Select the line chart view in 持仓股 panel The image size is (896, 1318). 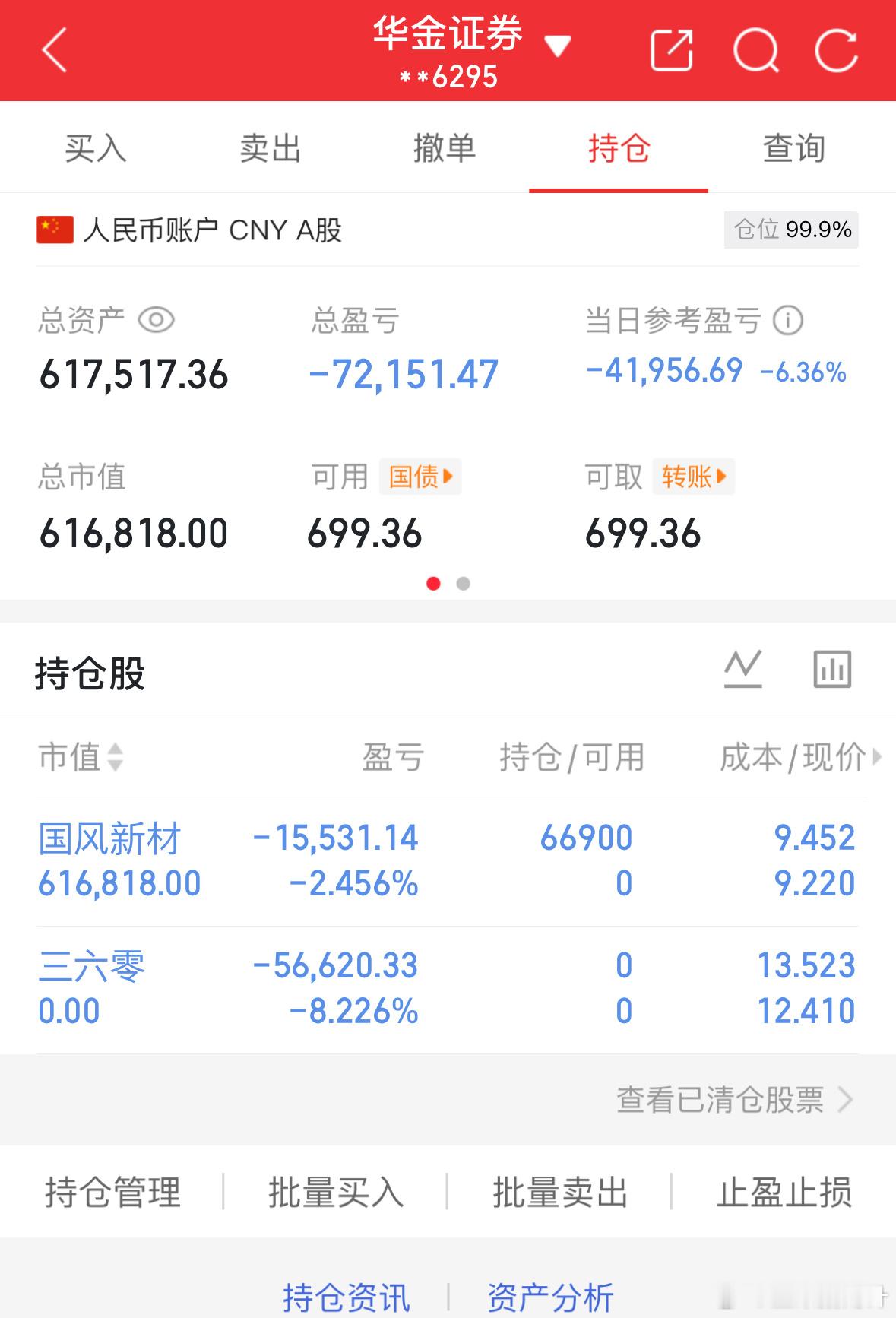point(745,669)
